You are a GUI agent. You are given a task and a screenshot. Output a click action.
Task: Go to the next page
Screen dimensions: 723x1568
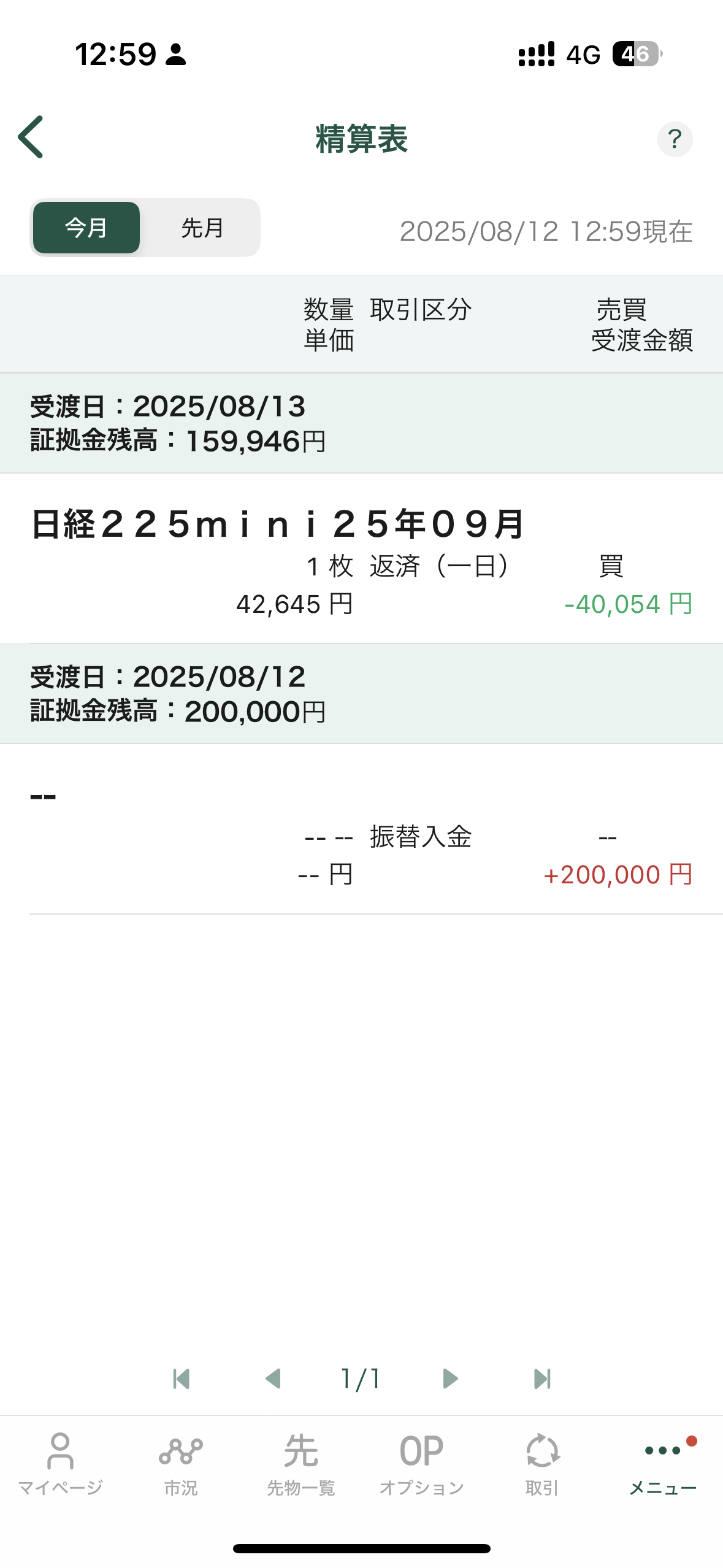[450, 1378]
